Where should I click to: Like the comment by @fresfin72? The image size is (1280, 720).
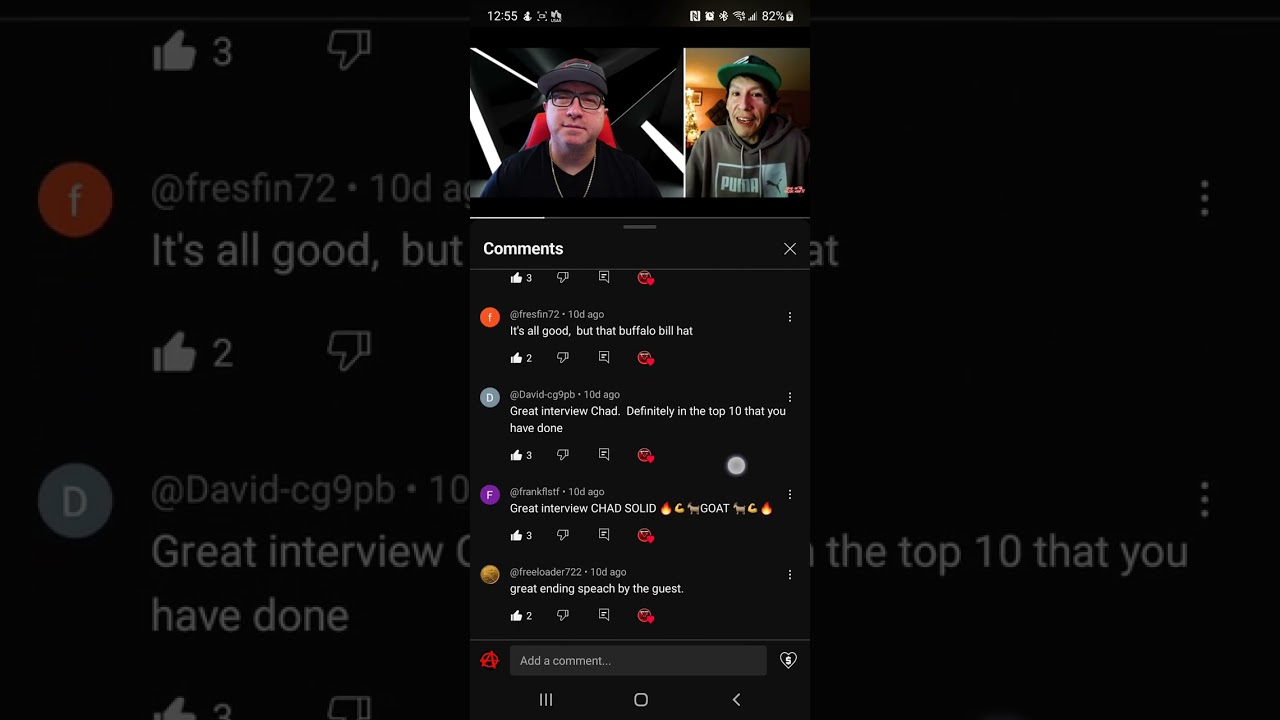point(516,358)
